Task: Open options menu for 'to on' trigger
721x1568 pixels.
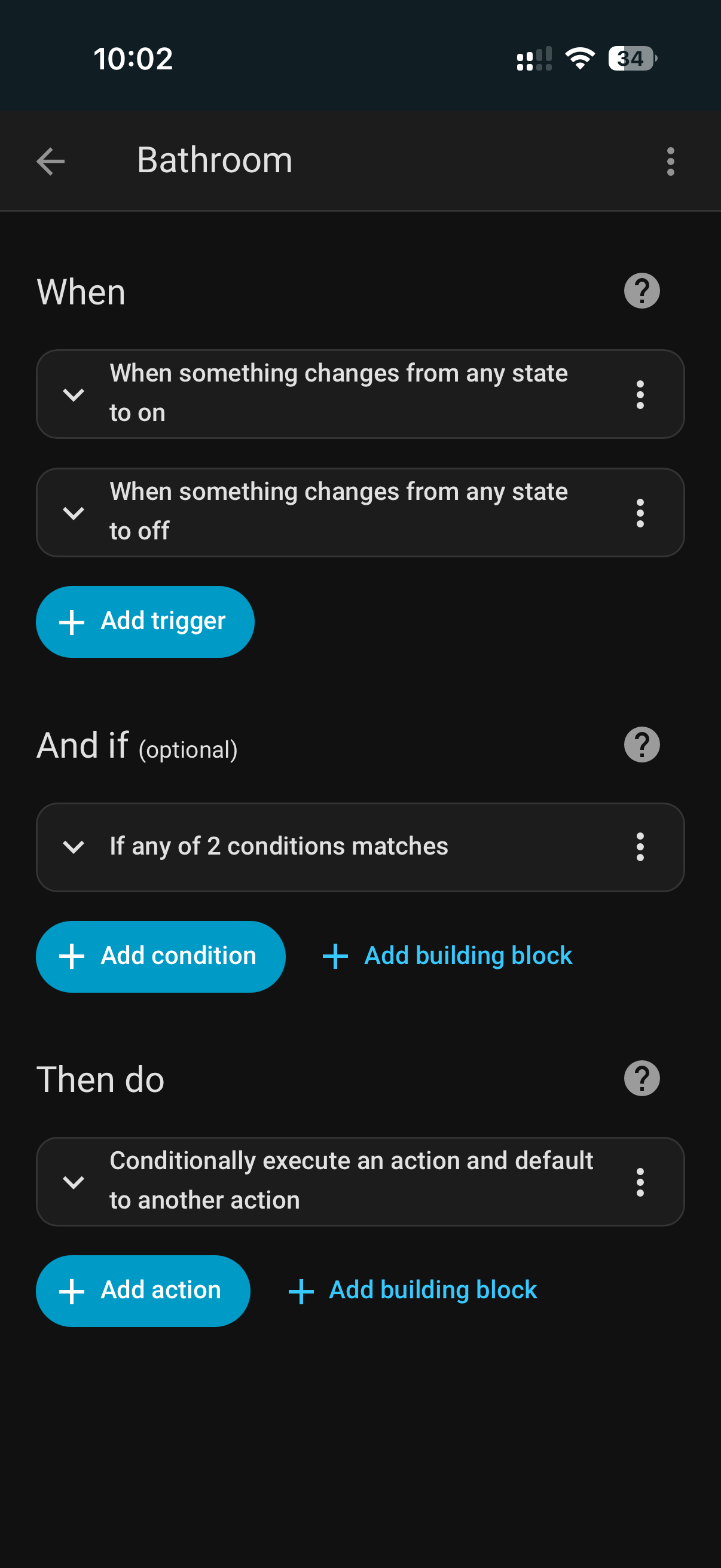Action: pyautogui.click(x=640, y=395)
